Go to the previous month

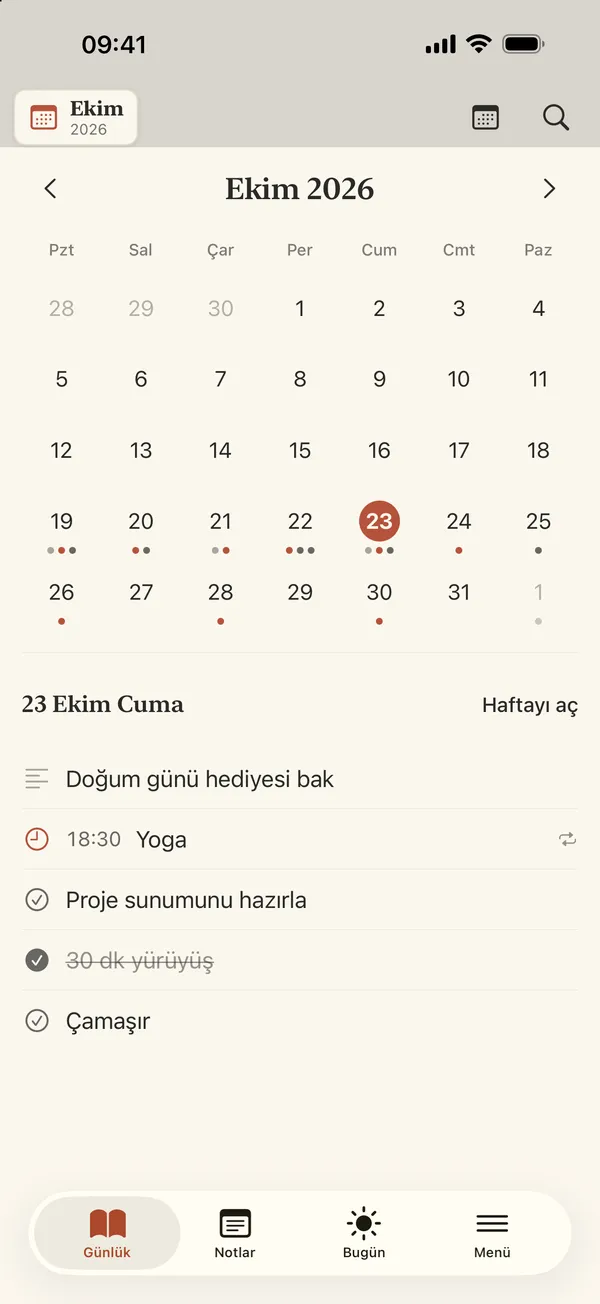51,189
